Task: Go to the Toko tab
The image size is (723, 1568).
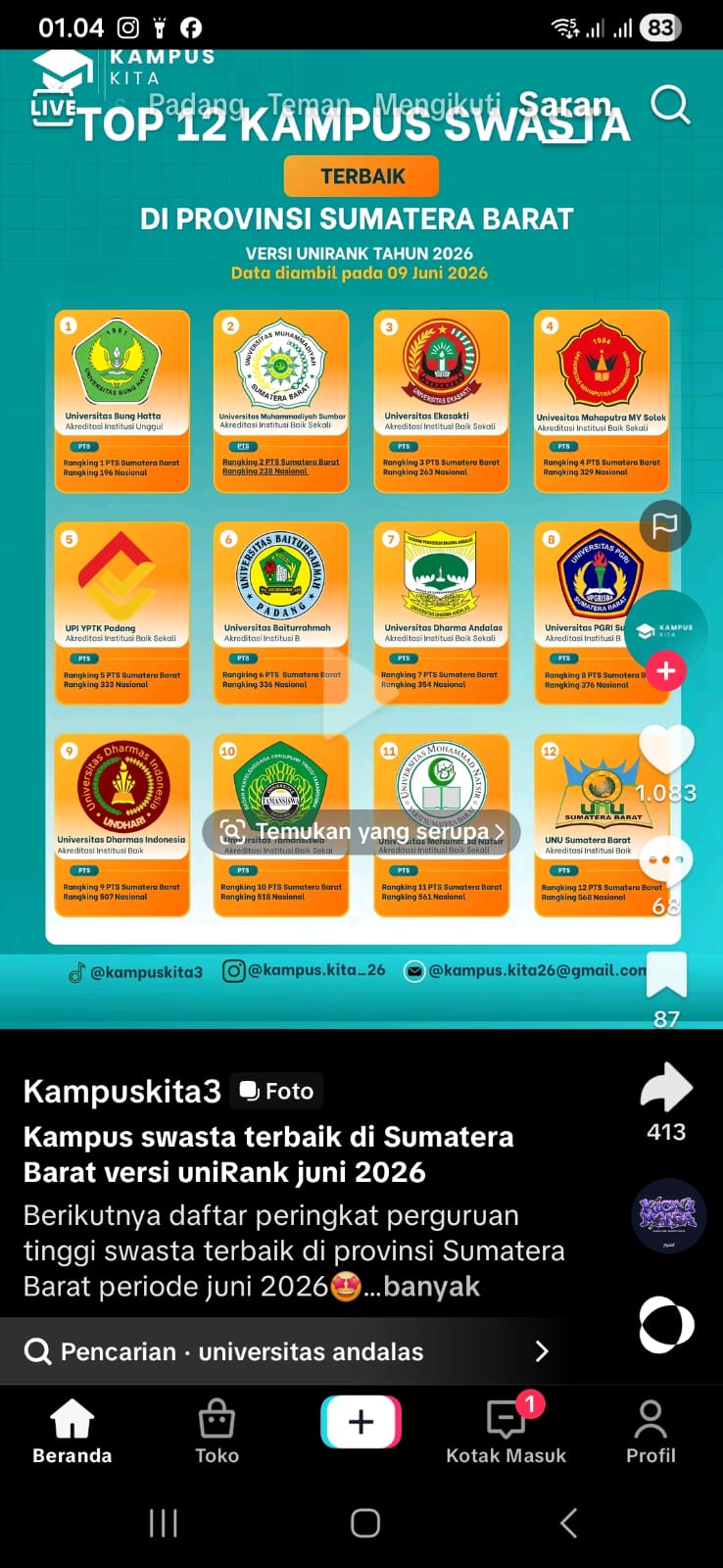Action: click(217, 1432)
